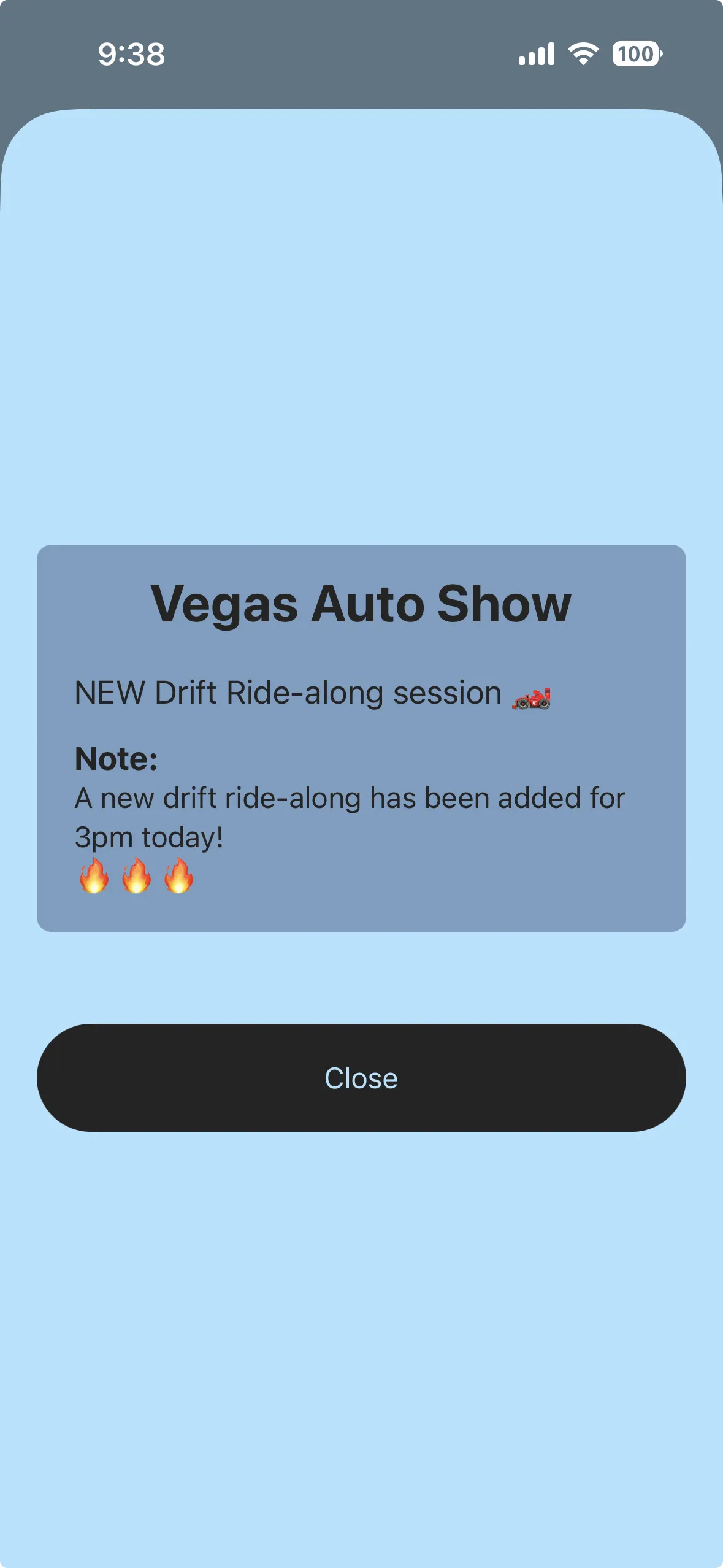Viewport: 723px width, 1568px height.
Task: Tap the first fire emoji
Action: pyautogui.click(x=93, y=877)
